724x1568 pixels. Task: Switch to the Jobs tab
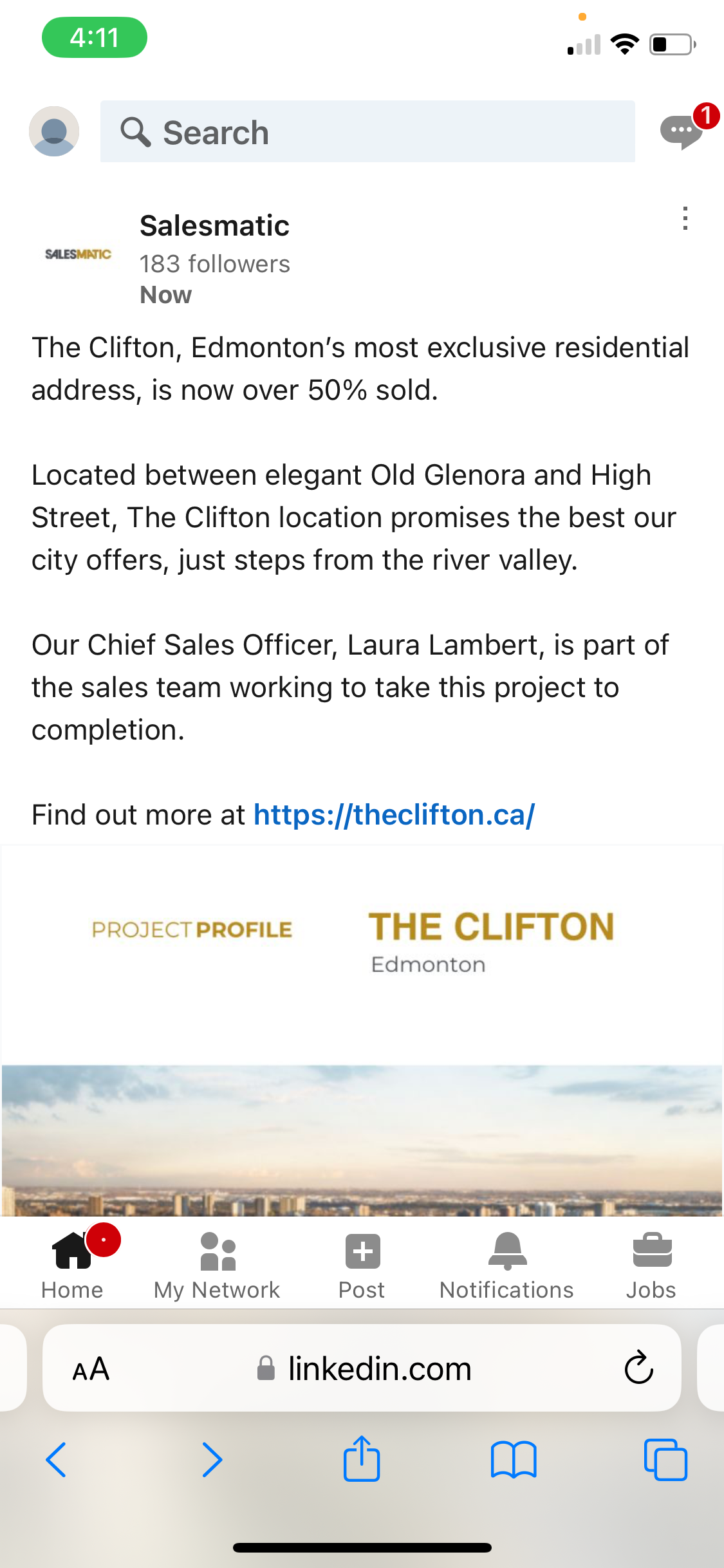[651, 1263]
